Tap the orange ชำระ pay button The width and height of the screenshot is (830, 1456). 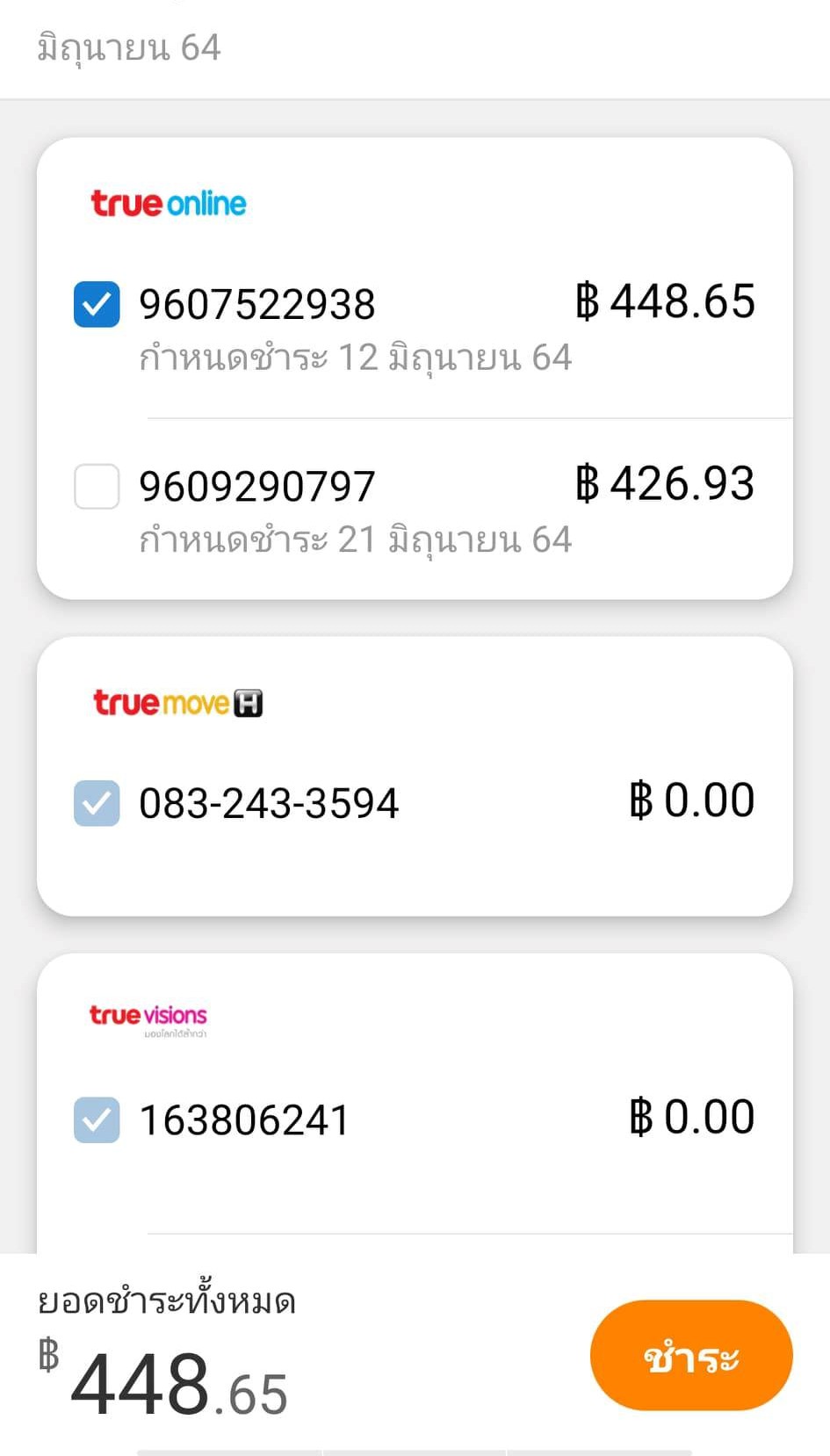point(690,1355)
